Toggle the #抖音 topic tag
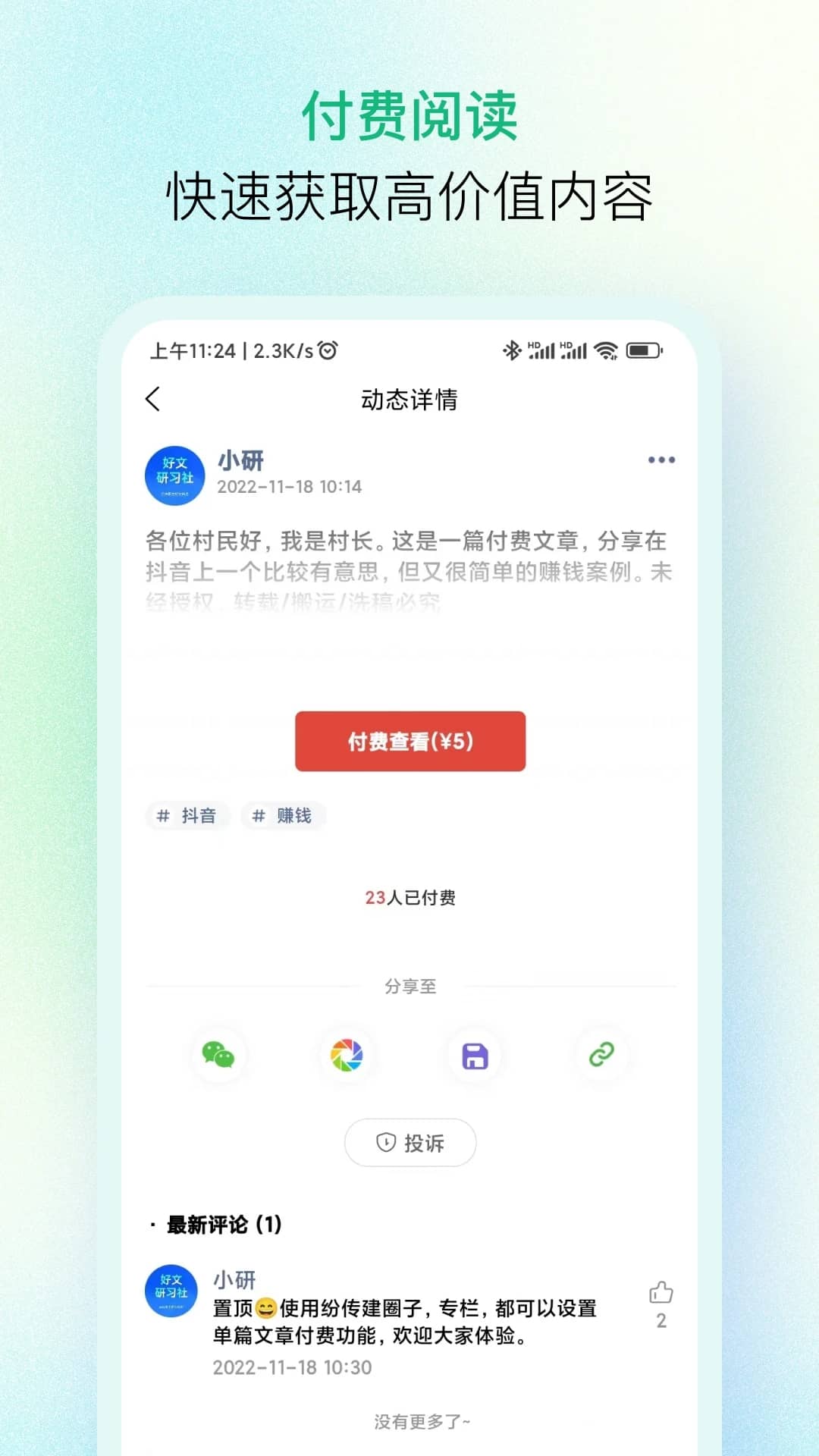 [x=187, y=816]
